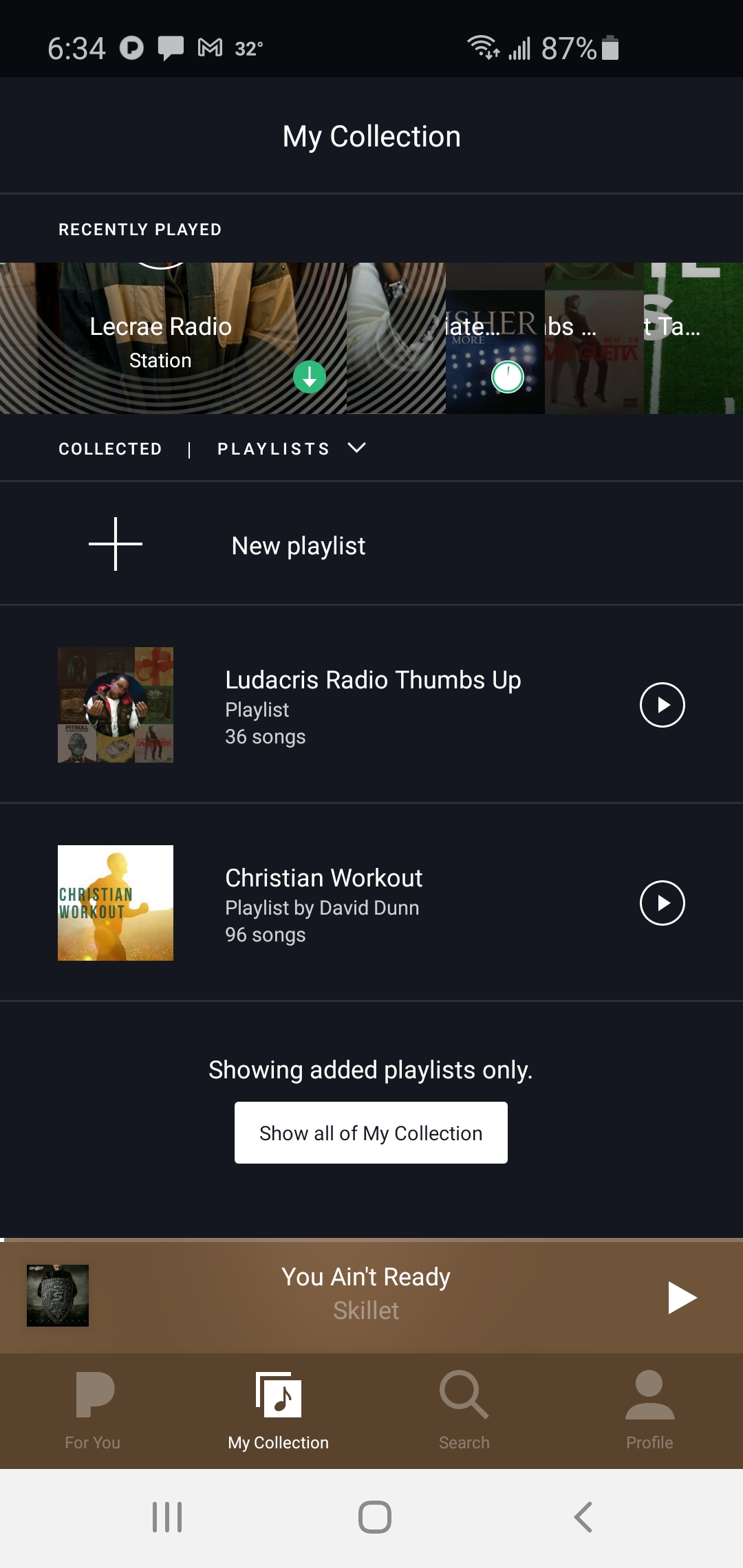This screenshot has width=743, height=1568.
Task: Open the Ludacris Radio Thumbs Up playlist
Action: click(371, 705)
